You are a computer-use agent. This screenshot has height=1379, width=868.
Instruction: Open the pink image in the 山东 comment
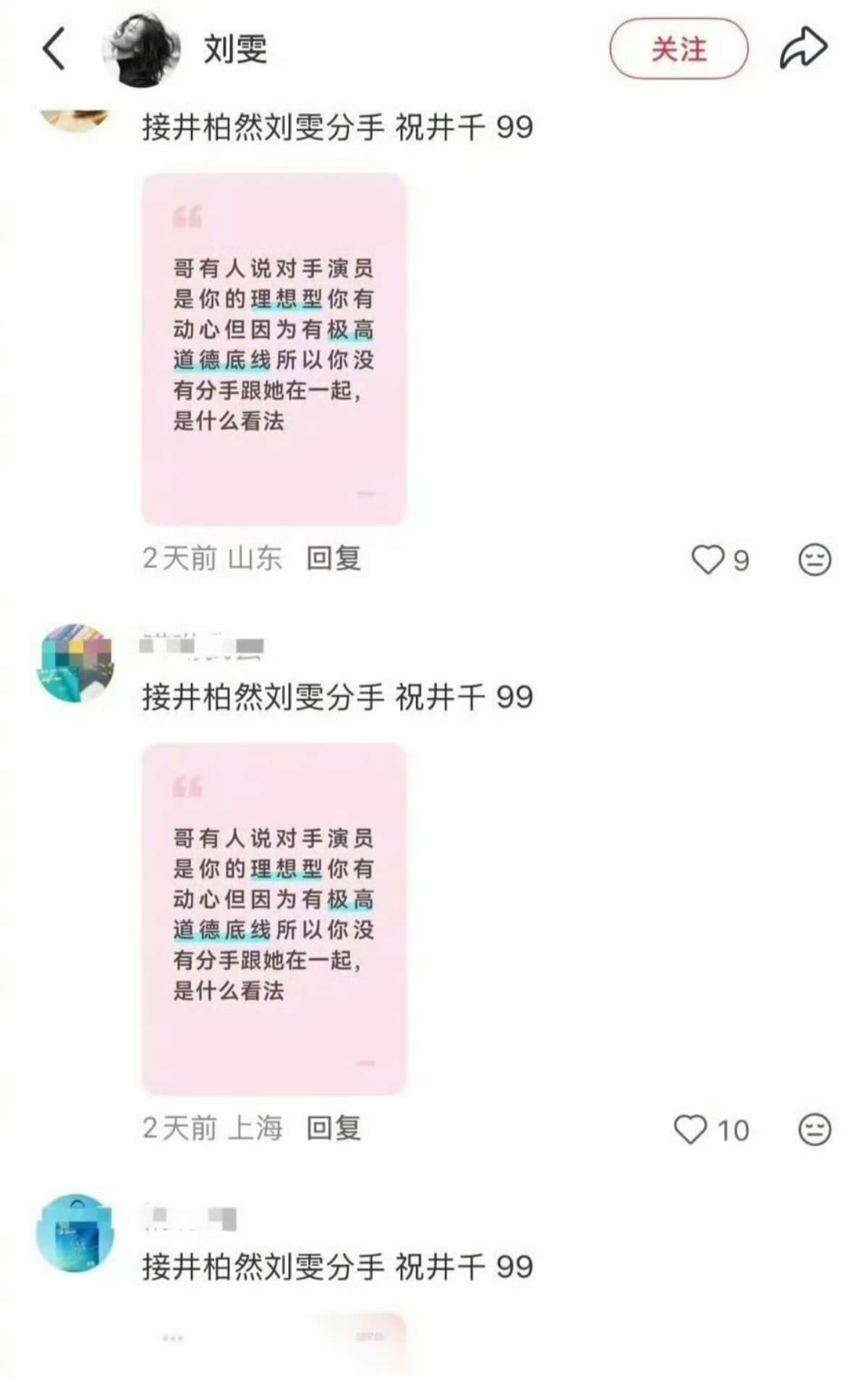click(273, 349)
